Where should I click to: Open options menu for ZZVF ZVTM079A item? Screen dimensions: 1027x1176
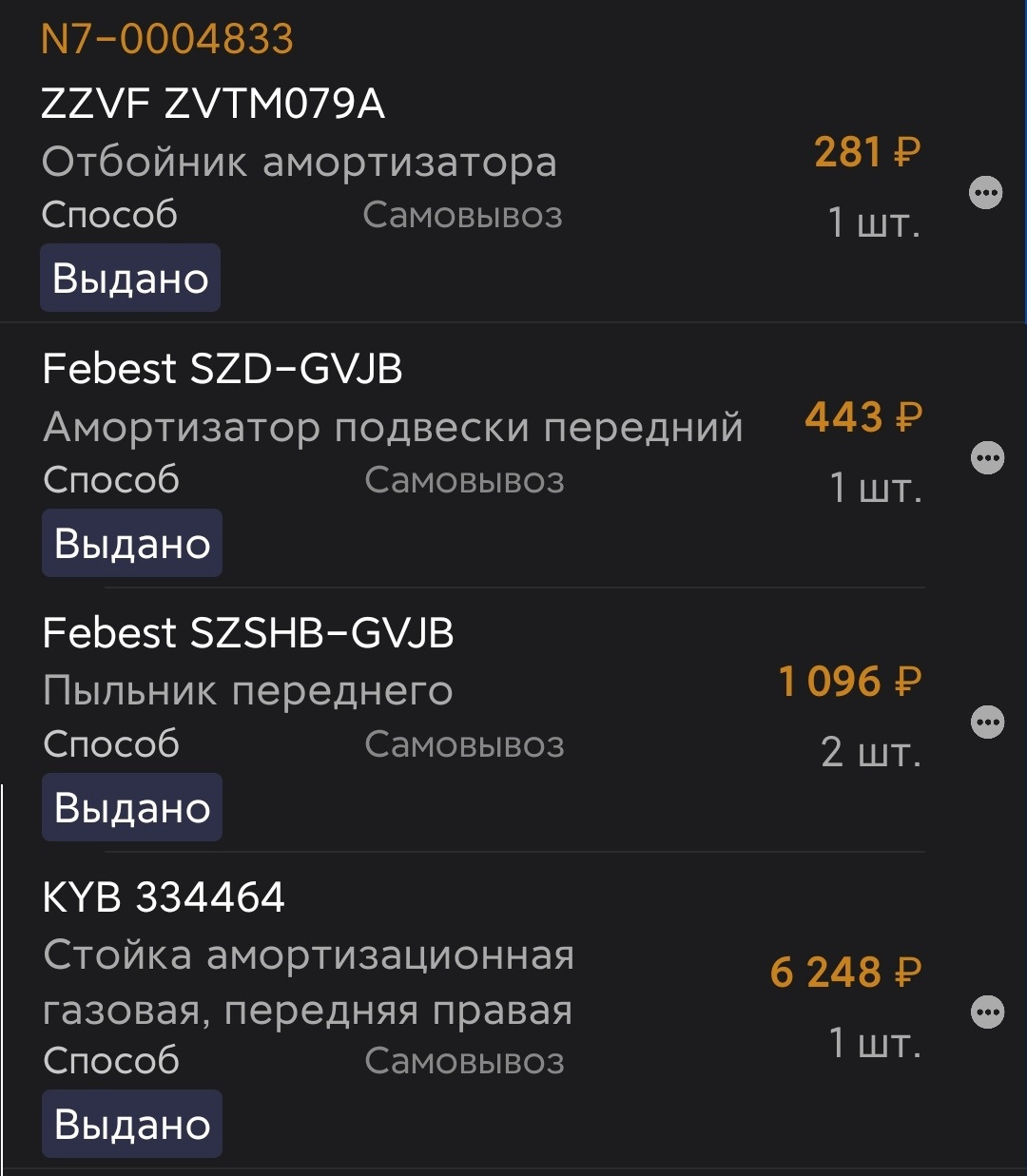coord(986,192)
